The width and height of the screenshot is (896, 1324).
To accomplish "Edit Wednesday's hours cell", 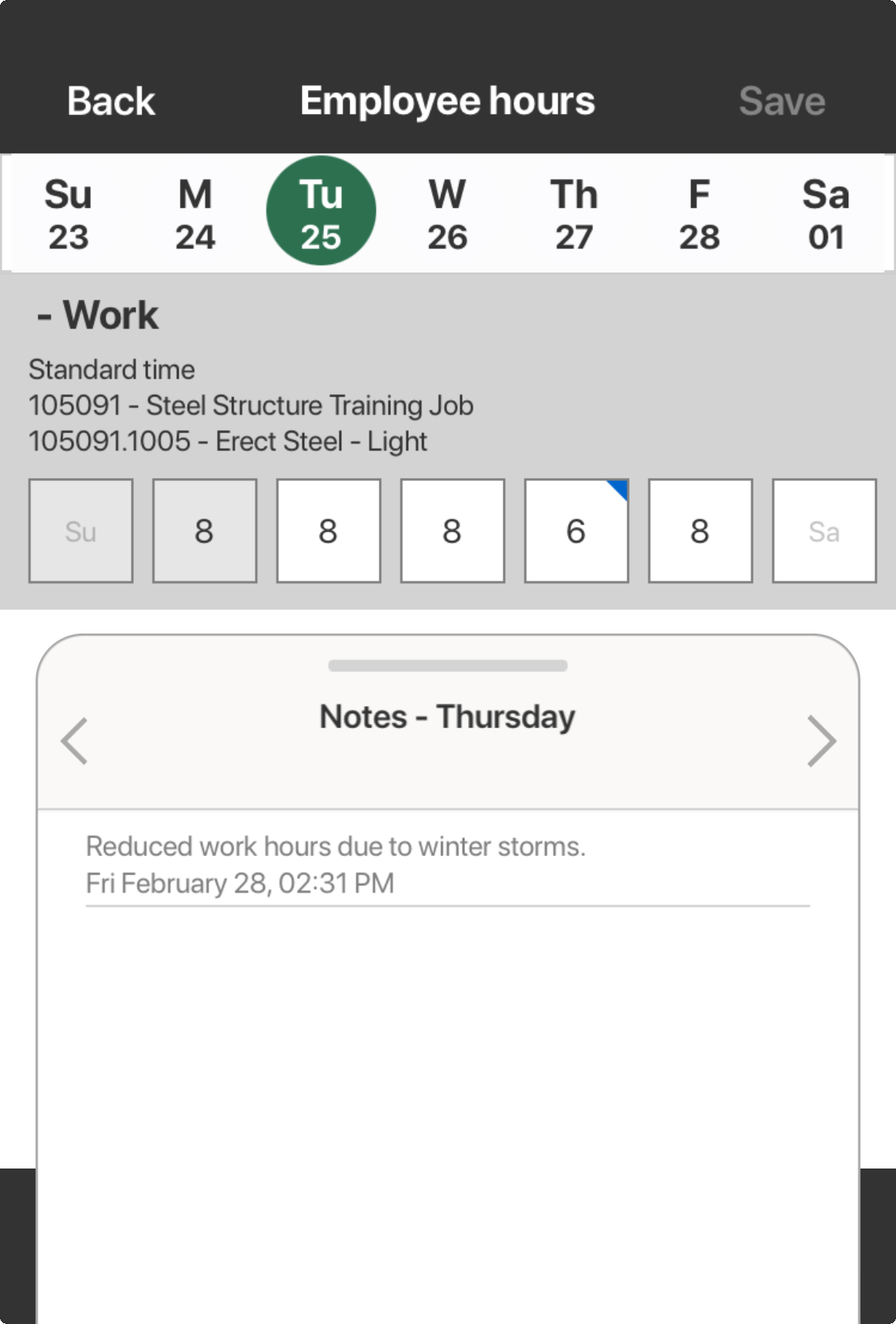I will tap(453, 530).
